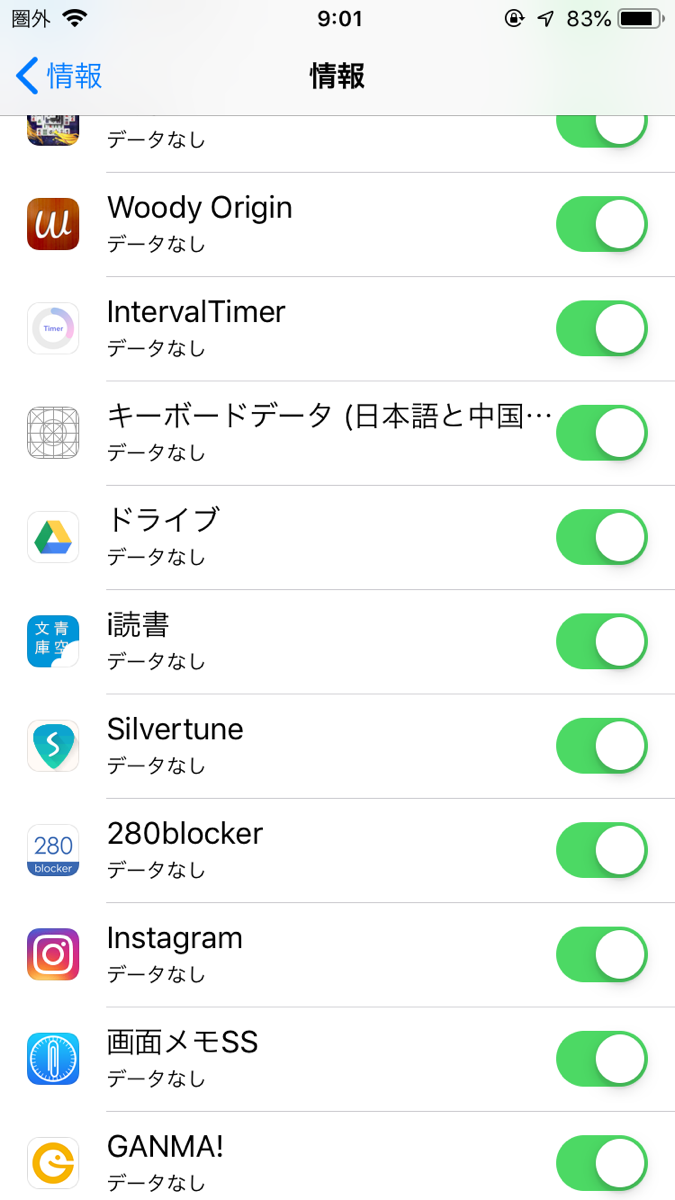Toggle off 280blocker
675x1200 pixels.
[602, 850]
